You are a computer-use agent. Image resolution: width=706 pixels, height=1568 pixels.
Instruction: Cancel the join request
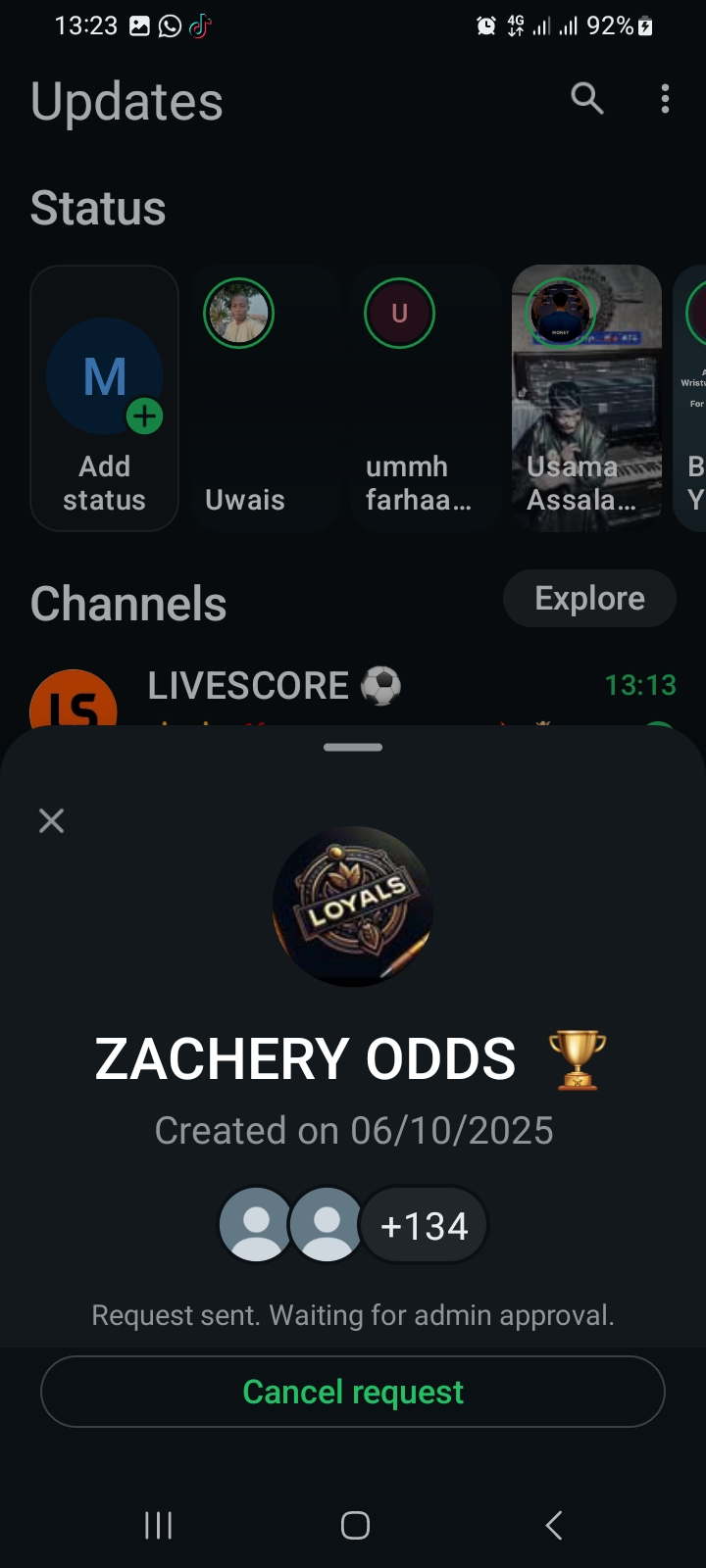tap(353, 1392)
